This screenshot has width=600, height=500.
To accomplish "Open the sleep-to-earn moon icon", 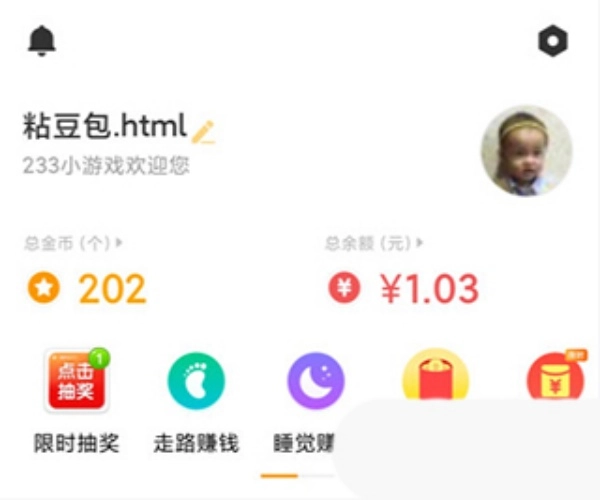I will [316, 381].
